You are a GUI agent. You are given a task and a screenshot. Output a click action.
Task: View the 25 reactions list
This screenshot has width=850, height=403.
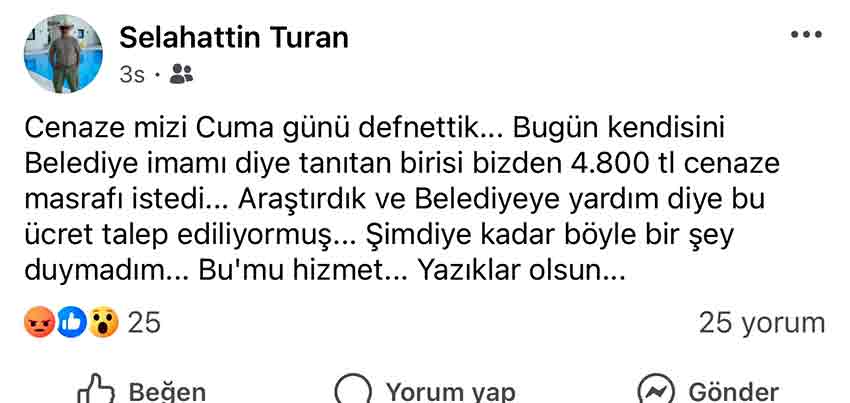coord(90,322)
